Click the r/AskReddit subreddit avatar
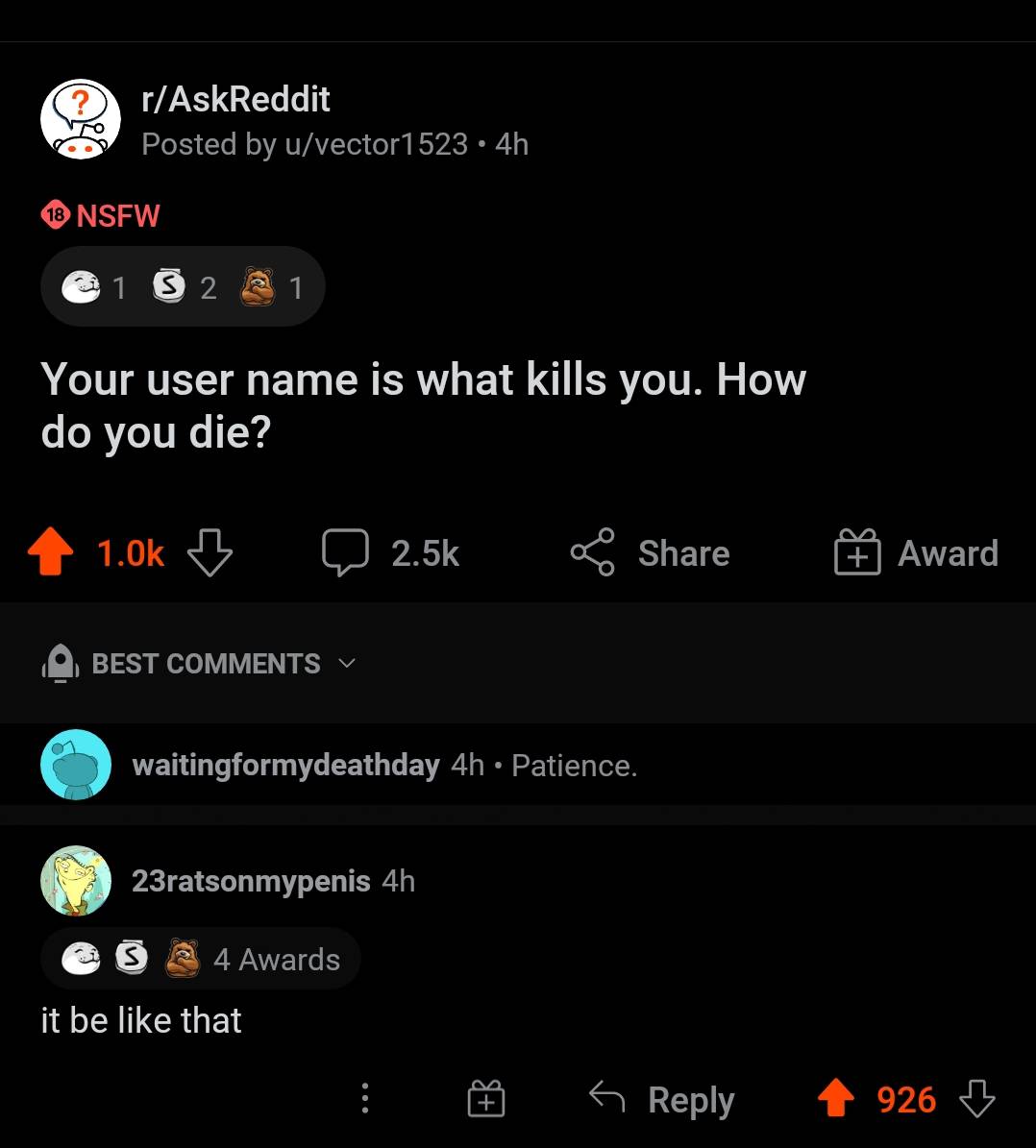 (x=80, y=118)
